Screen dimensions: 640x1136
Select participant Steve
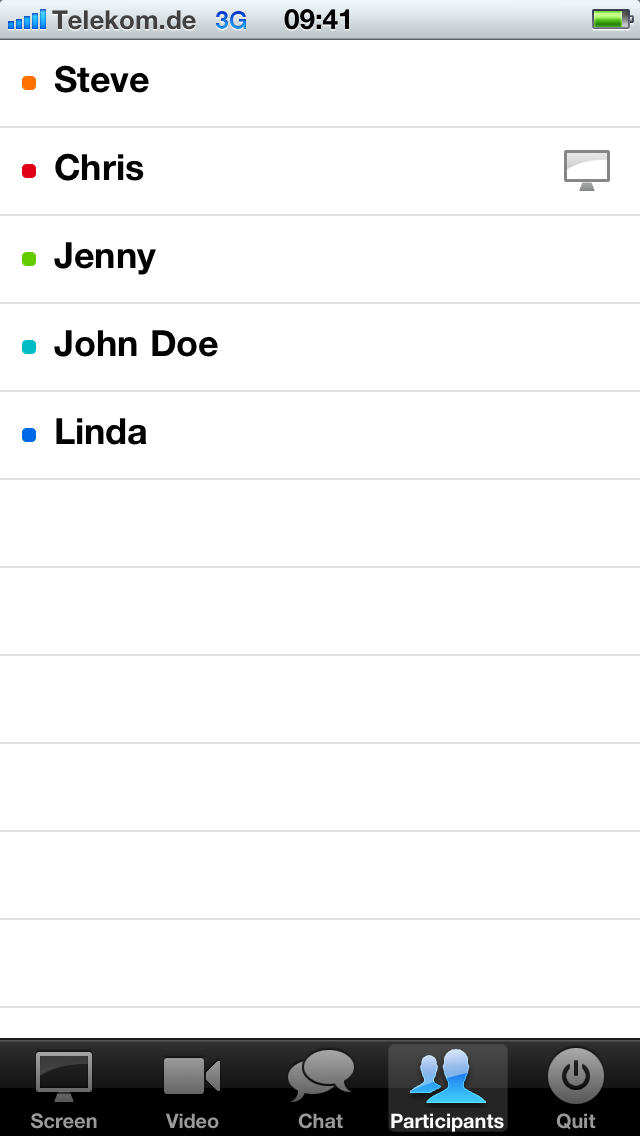click(320, 83)
